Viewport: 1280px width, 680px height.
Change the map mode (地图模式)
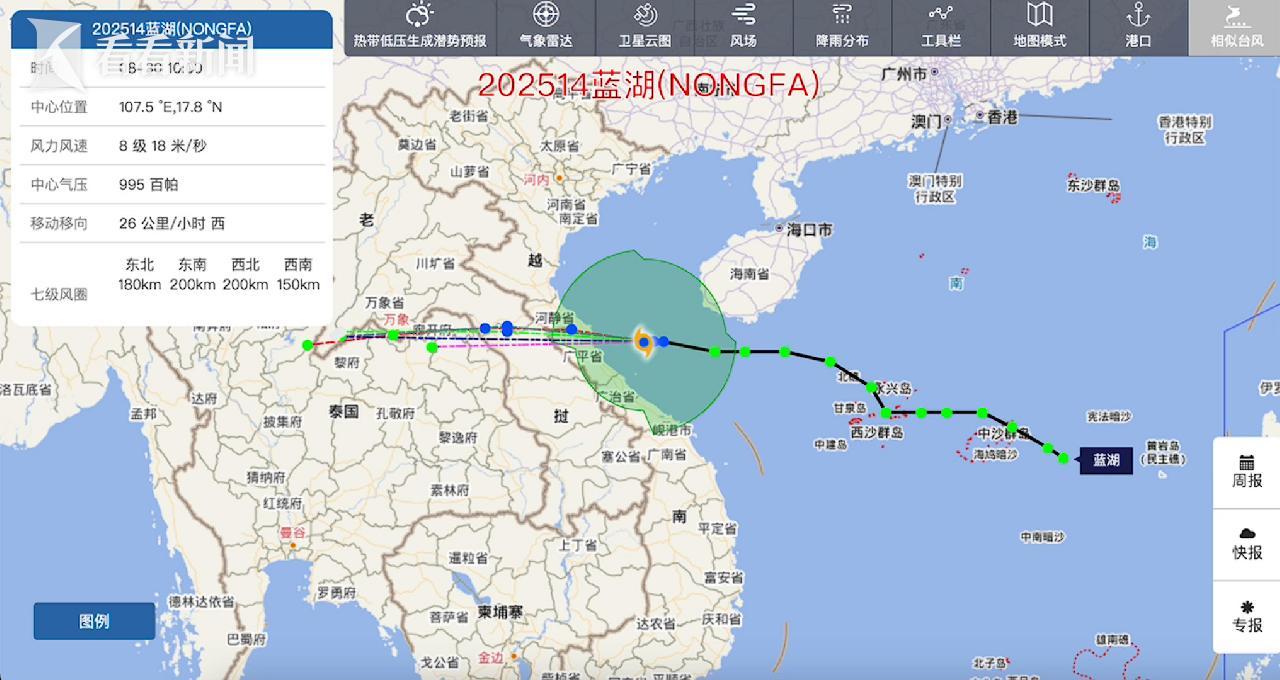tap(1040, 27)
